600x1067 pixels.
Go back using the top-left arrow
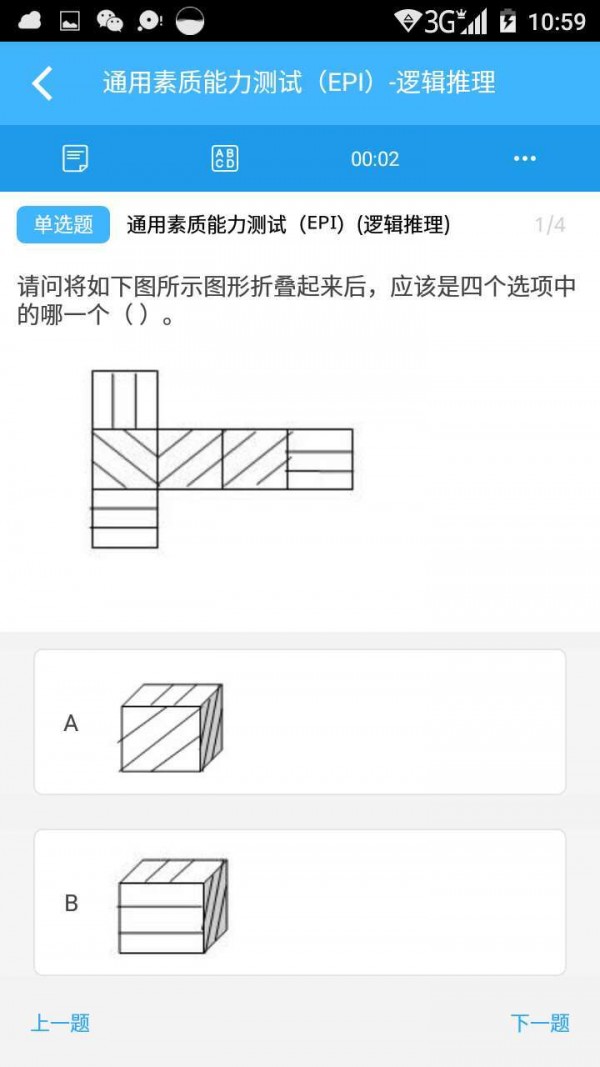point(42,83)
